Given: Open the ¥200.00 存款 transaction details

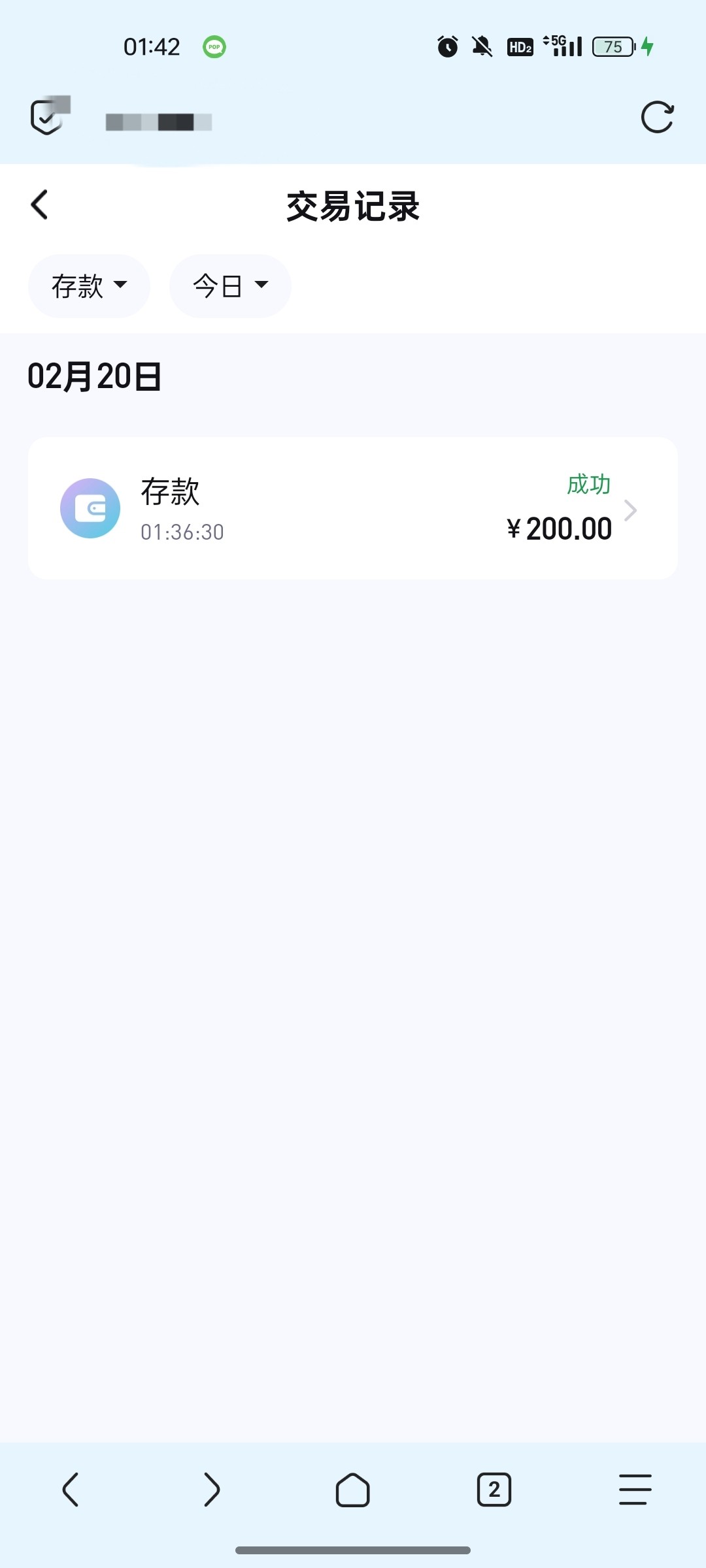Looking at the screenshot, I should click(x=353, y=508).
